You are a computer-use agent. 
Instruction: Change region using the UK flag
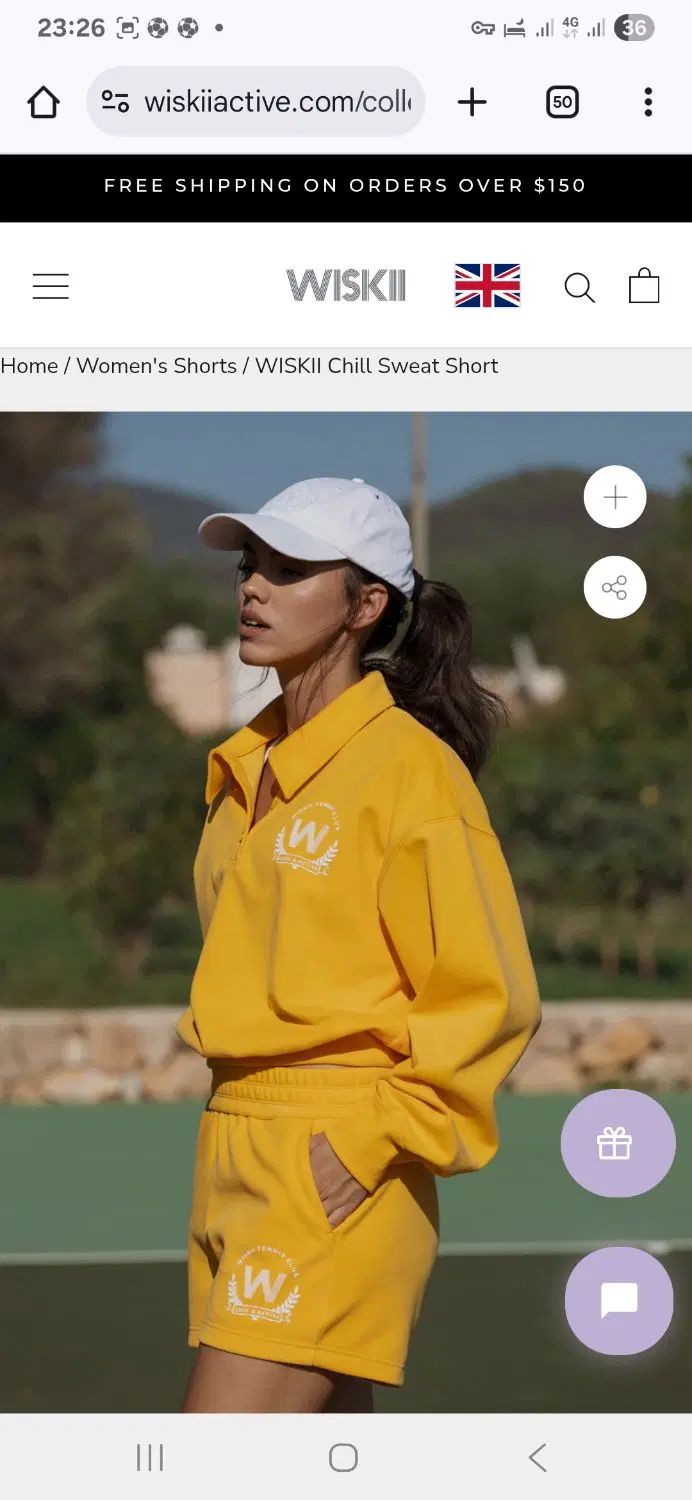click(487, 286)
